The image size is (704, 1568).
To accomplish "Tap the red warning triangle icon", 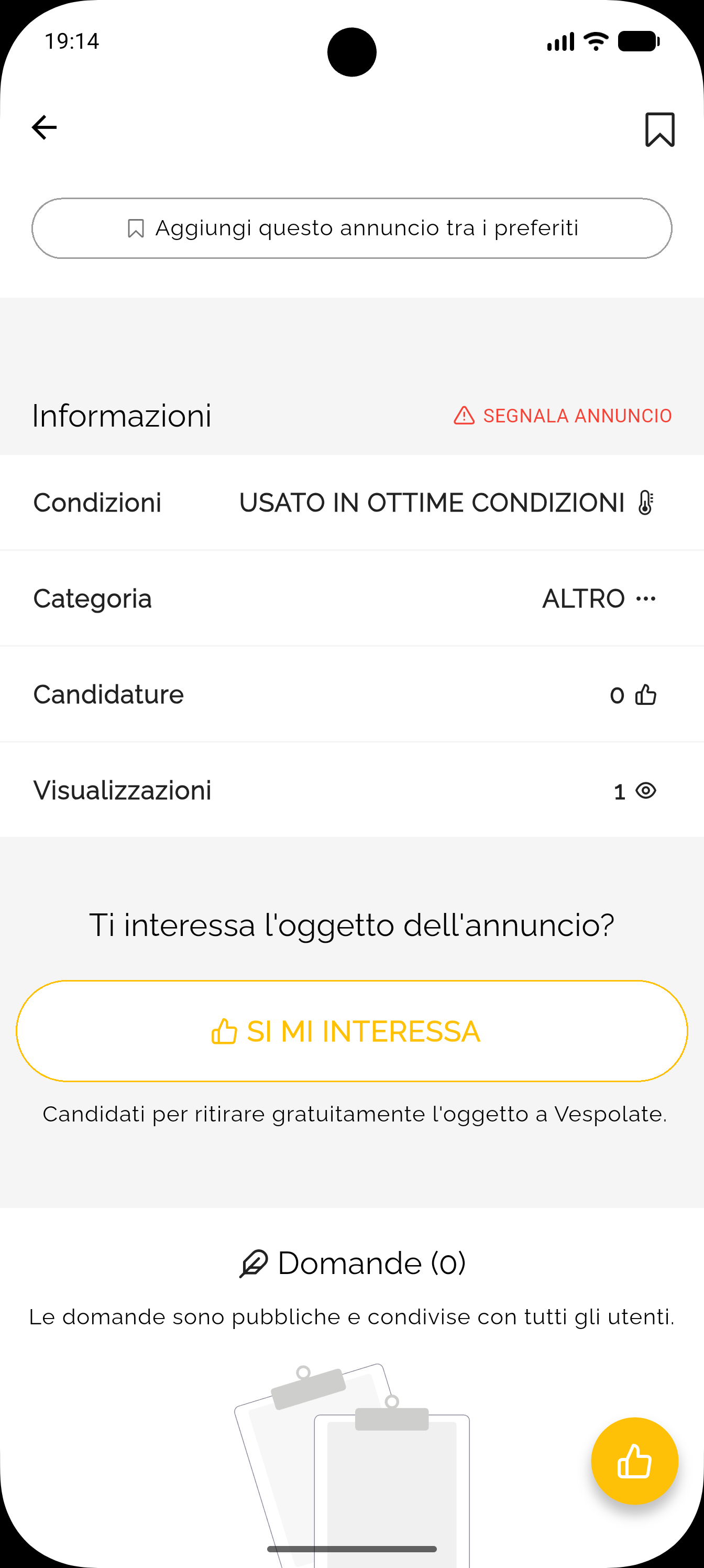I will pyautogui.click(x=464, y=415).
